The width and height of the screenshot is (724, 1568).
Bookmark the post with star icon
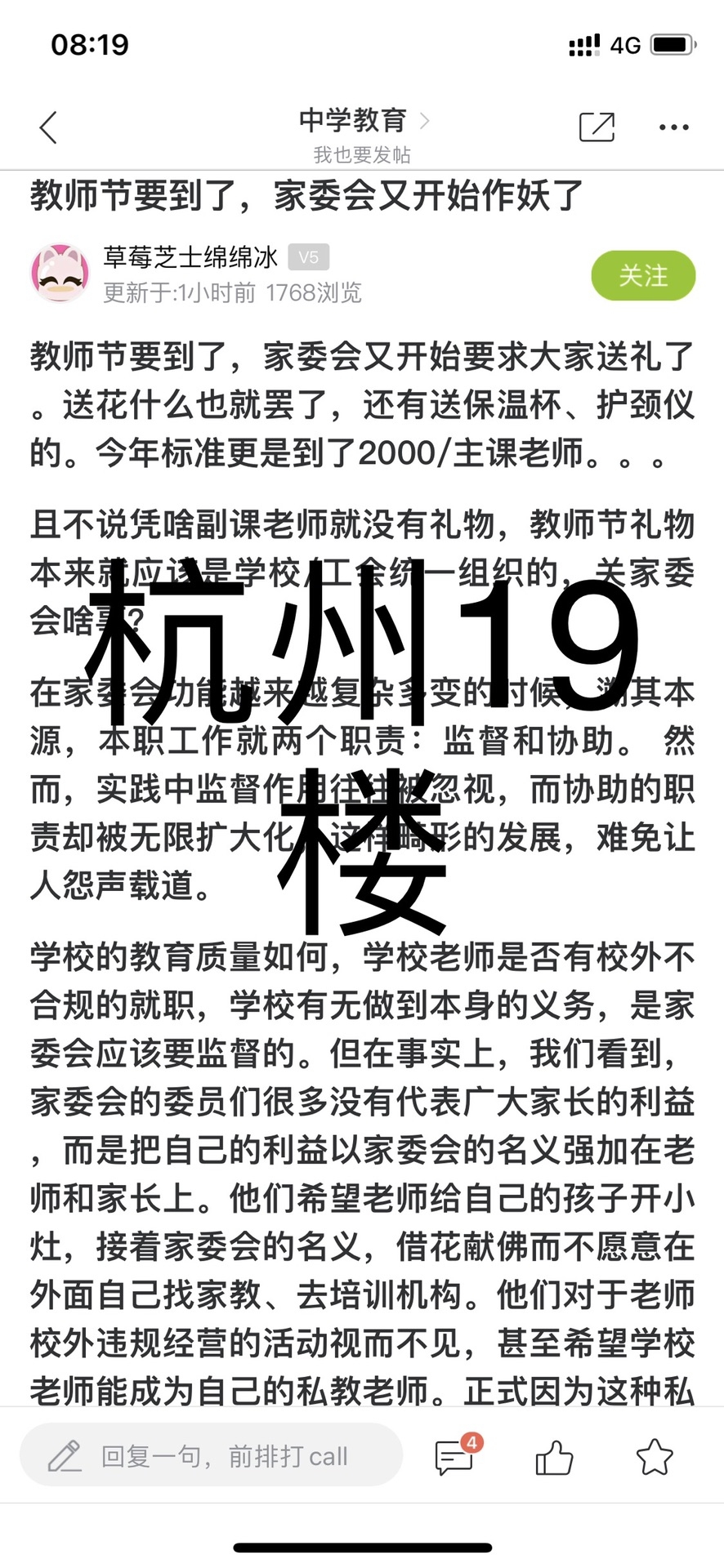pos(654,1456)
